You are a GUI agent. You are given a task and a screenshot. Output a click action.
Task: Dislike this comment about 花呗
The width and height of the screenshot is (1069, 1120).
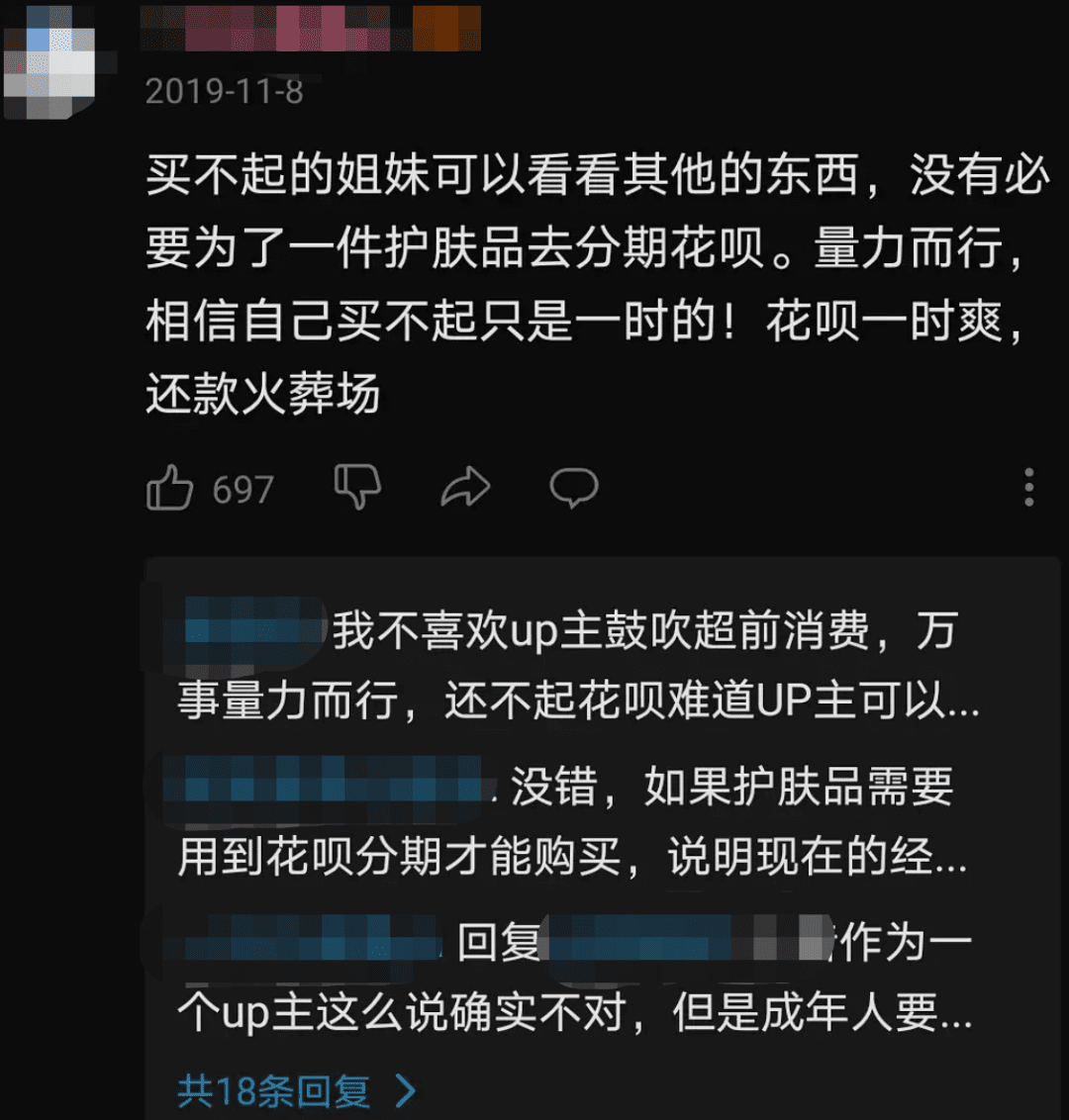click(357, 487)
